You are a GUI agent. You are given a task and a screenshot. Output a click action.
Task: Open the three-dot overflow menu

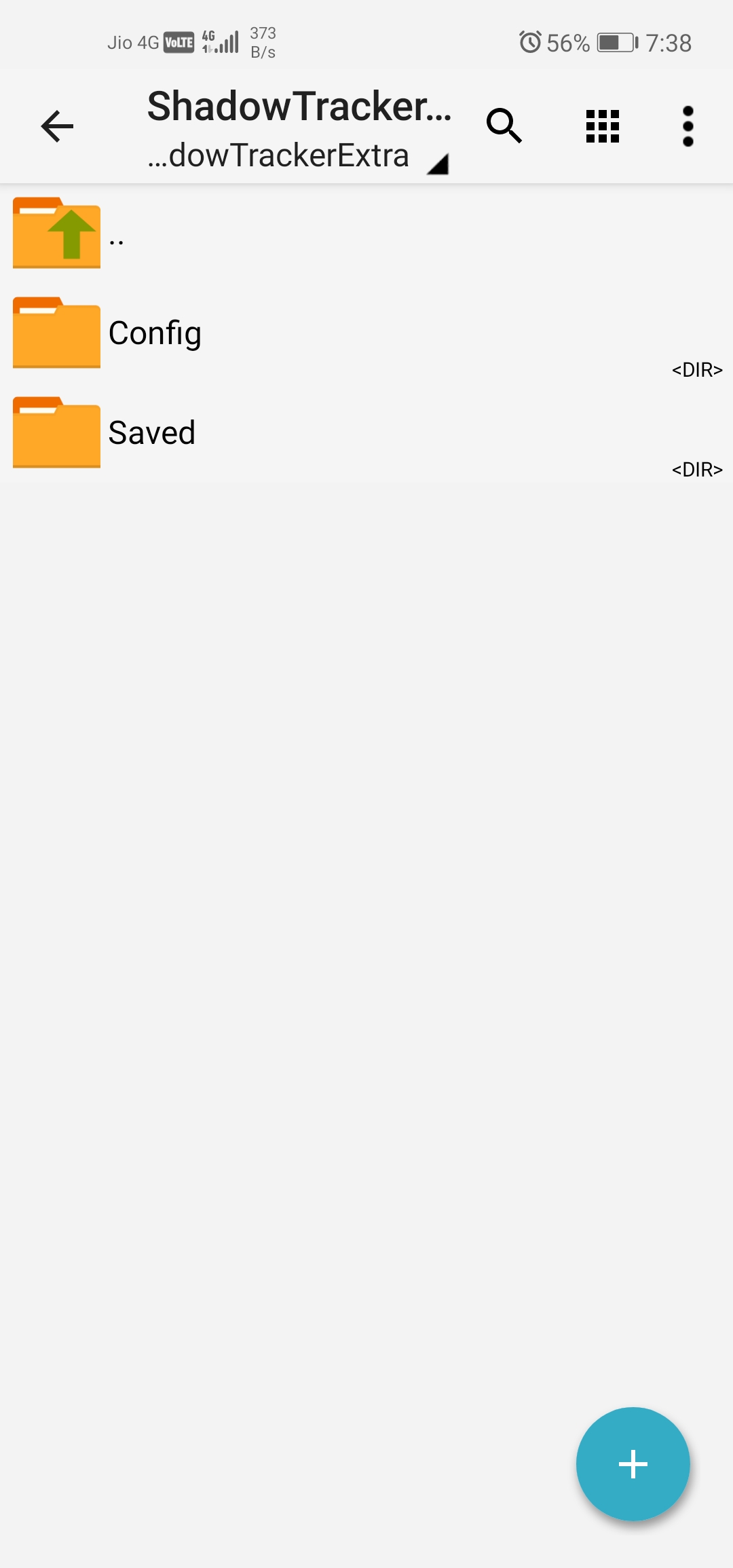(x=688, y=126)
